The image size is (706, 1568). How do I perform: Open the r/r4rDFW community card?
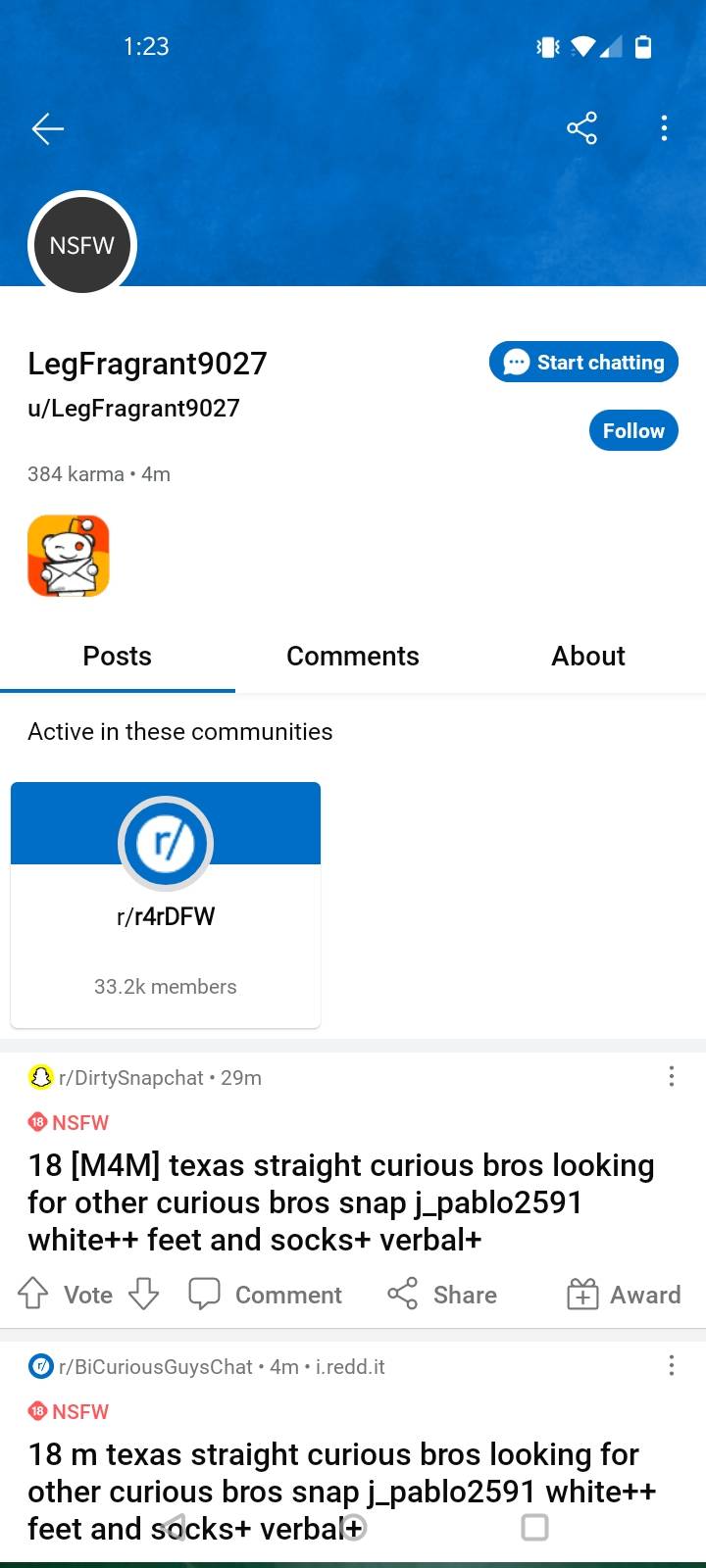[x=165, y=904]
